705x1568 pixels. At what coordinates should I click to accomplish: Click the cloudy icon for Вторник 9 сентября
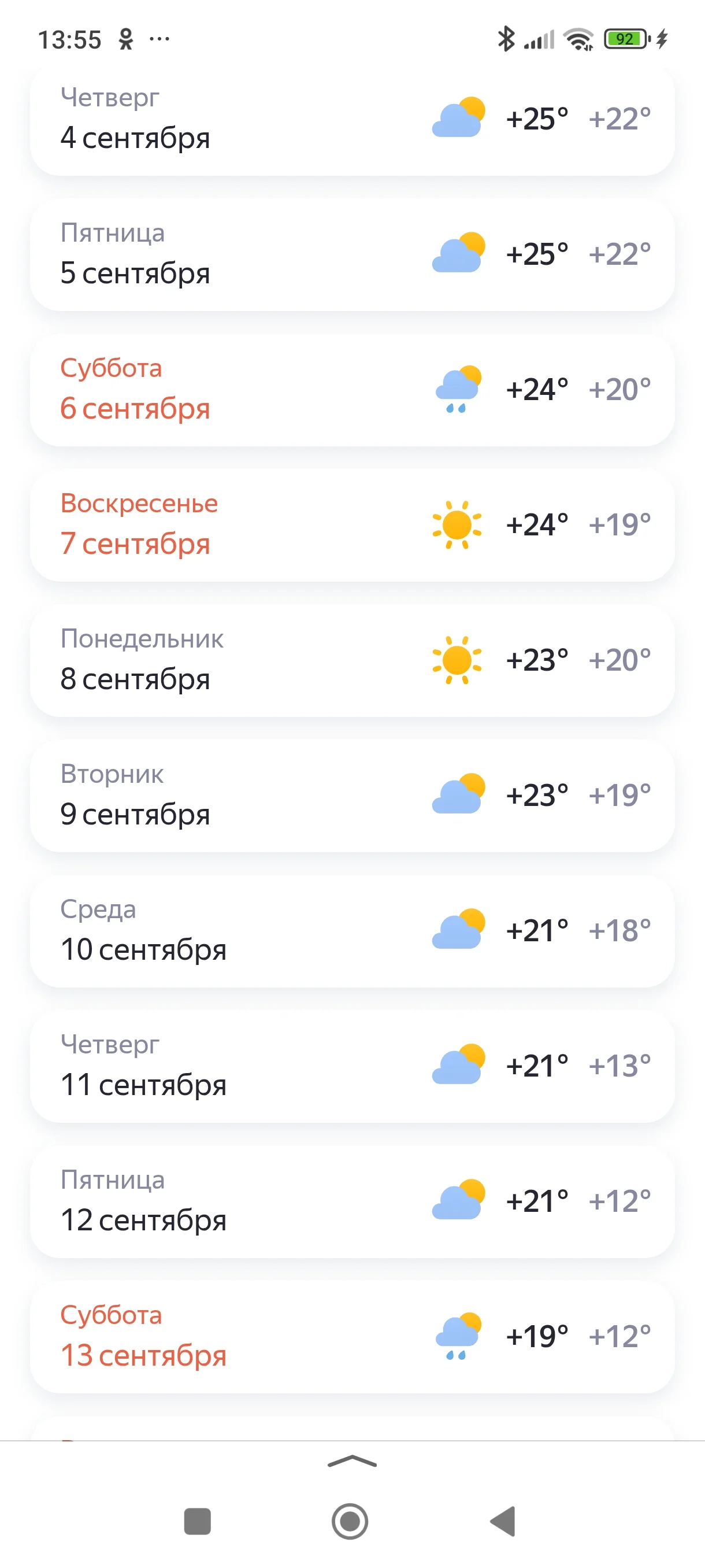coord(458,794)
